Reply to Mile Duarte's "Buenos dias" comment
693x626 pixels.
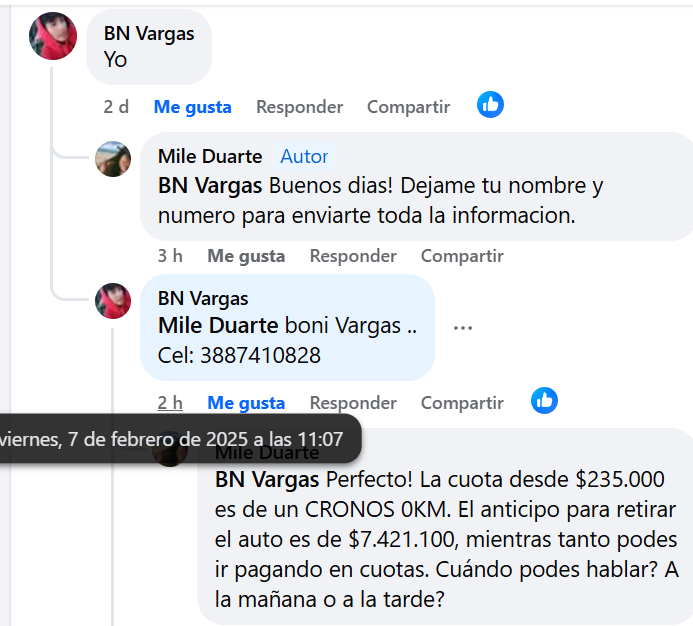coord(353,256)
